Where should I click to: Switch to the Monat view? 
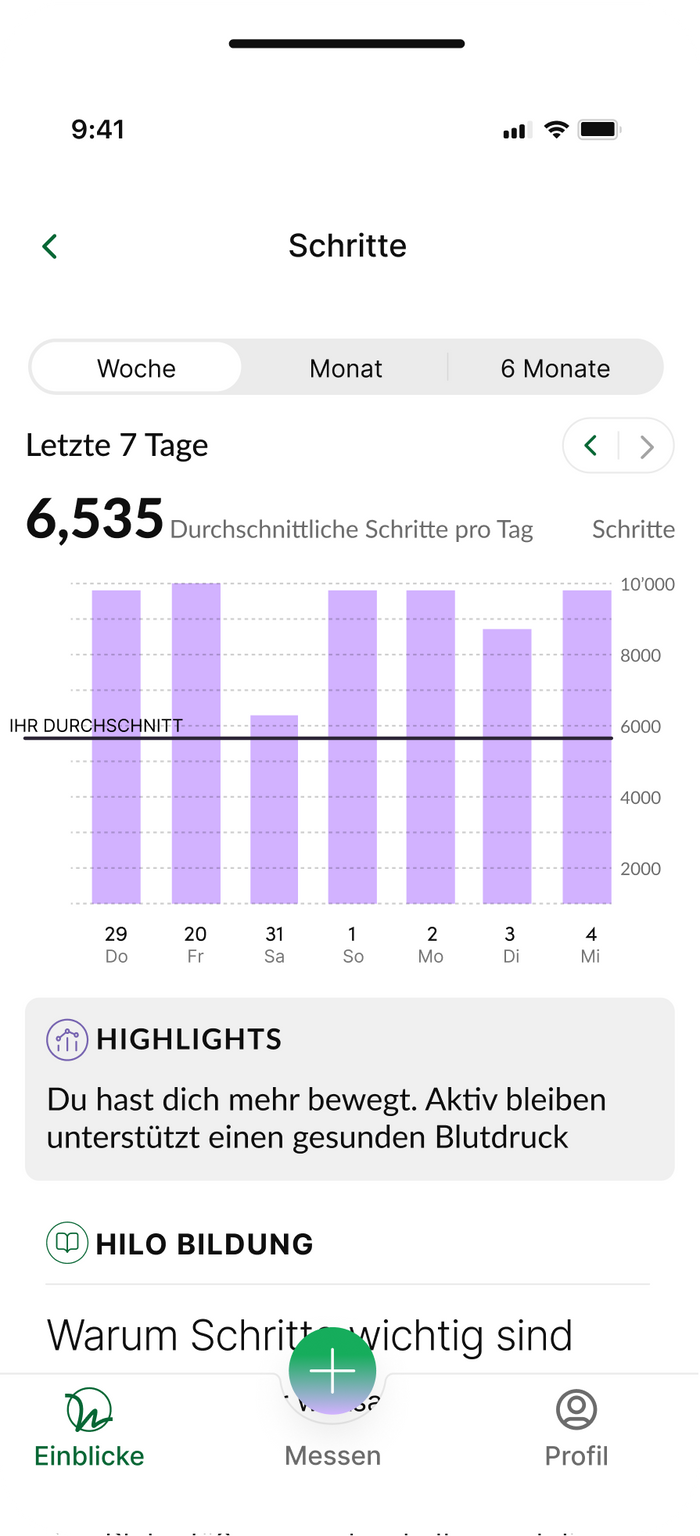click(346, 368)
